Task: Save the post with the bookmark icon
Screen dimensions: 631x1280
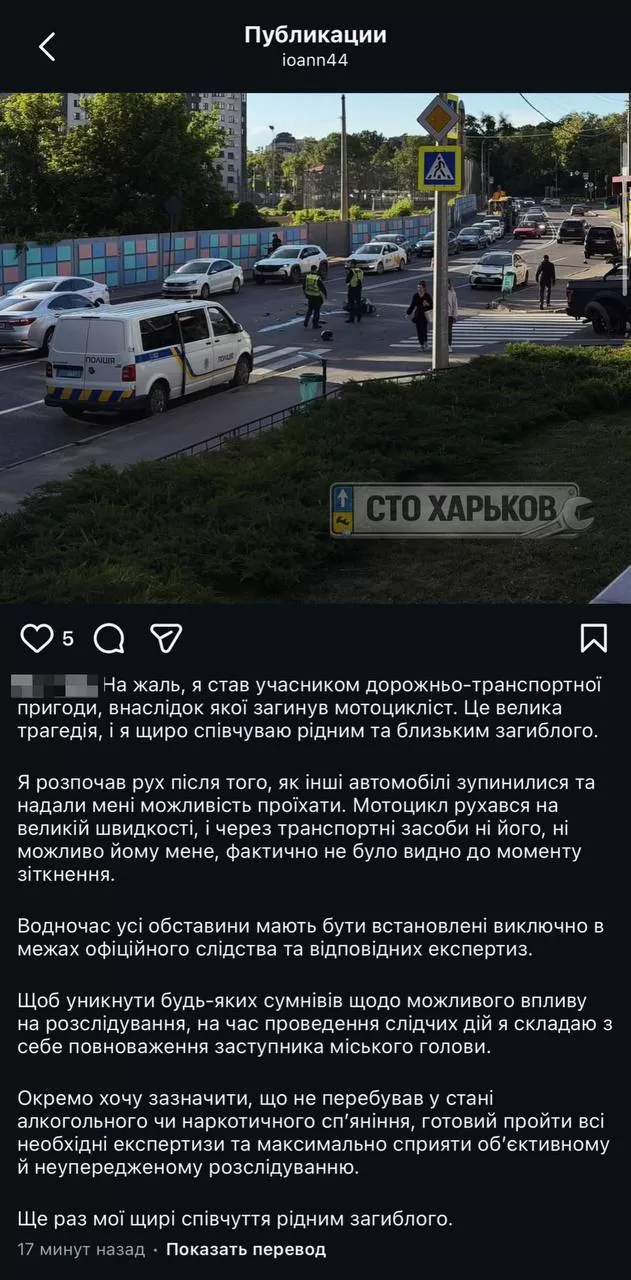Action: pos(594,638)
